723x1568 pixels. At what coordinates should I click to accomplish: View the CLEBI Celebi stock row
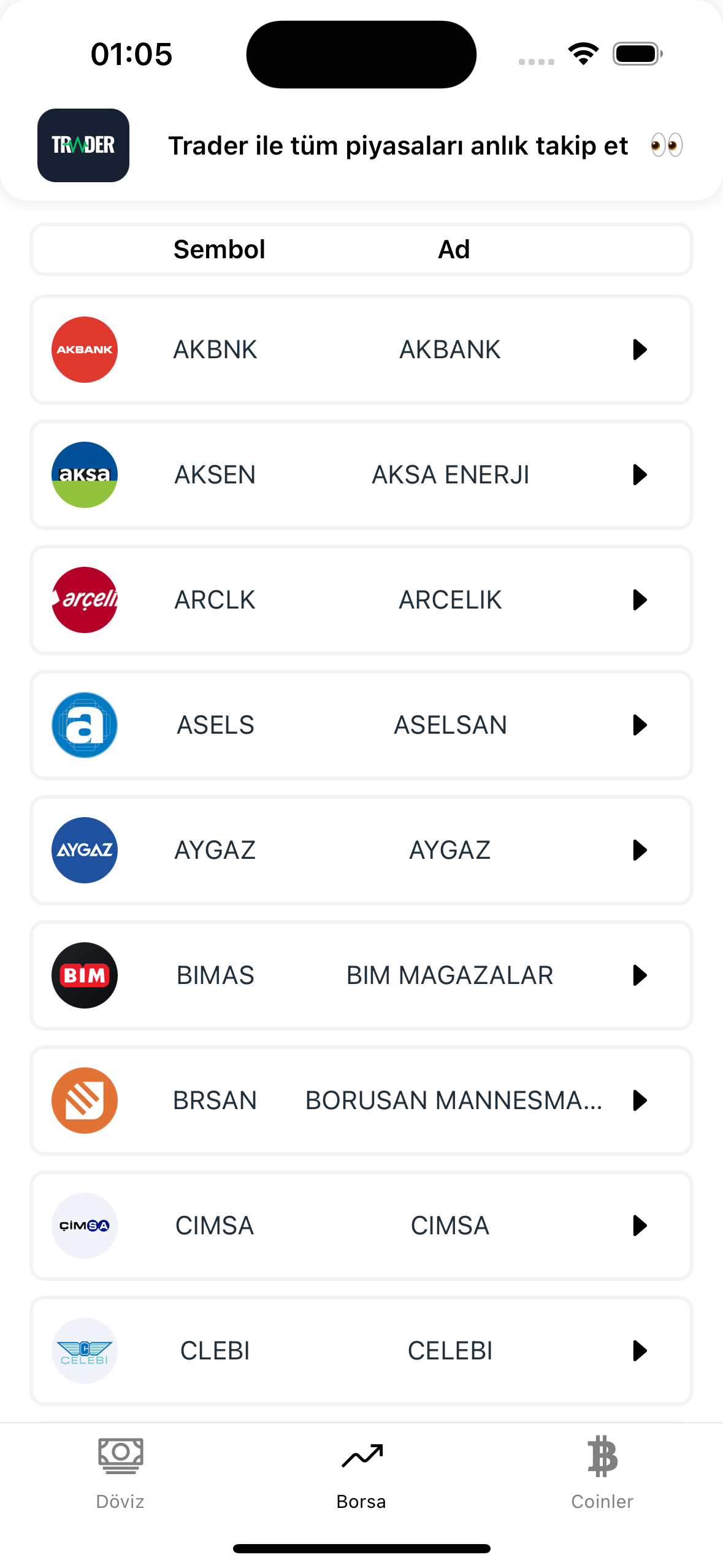click(361, 1351)
